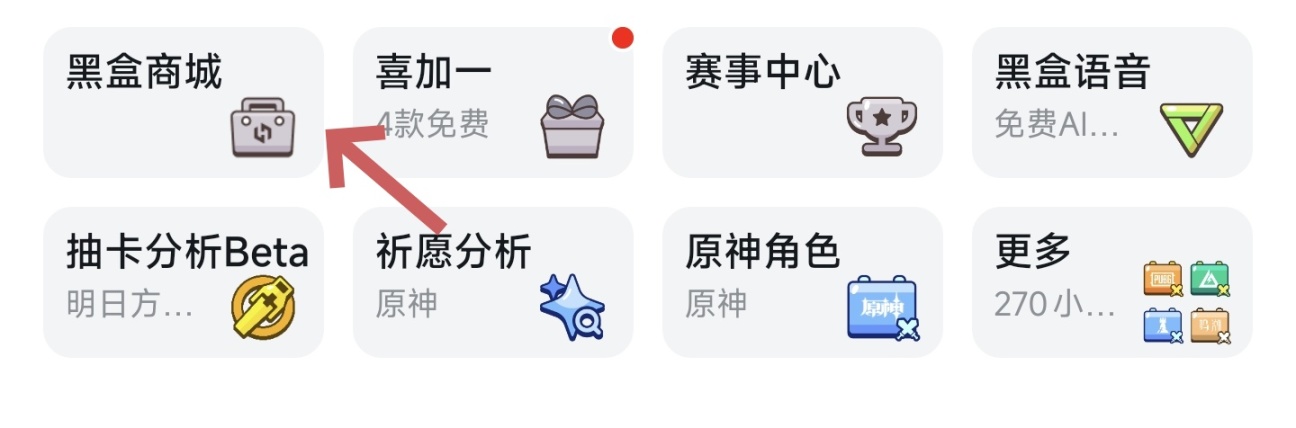Screen dimensions: 1296x428
Task: Go to 赛事中心 esports center
Action: coord(802,102)
